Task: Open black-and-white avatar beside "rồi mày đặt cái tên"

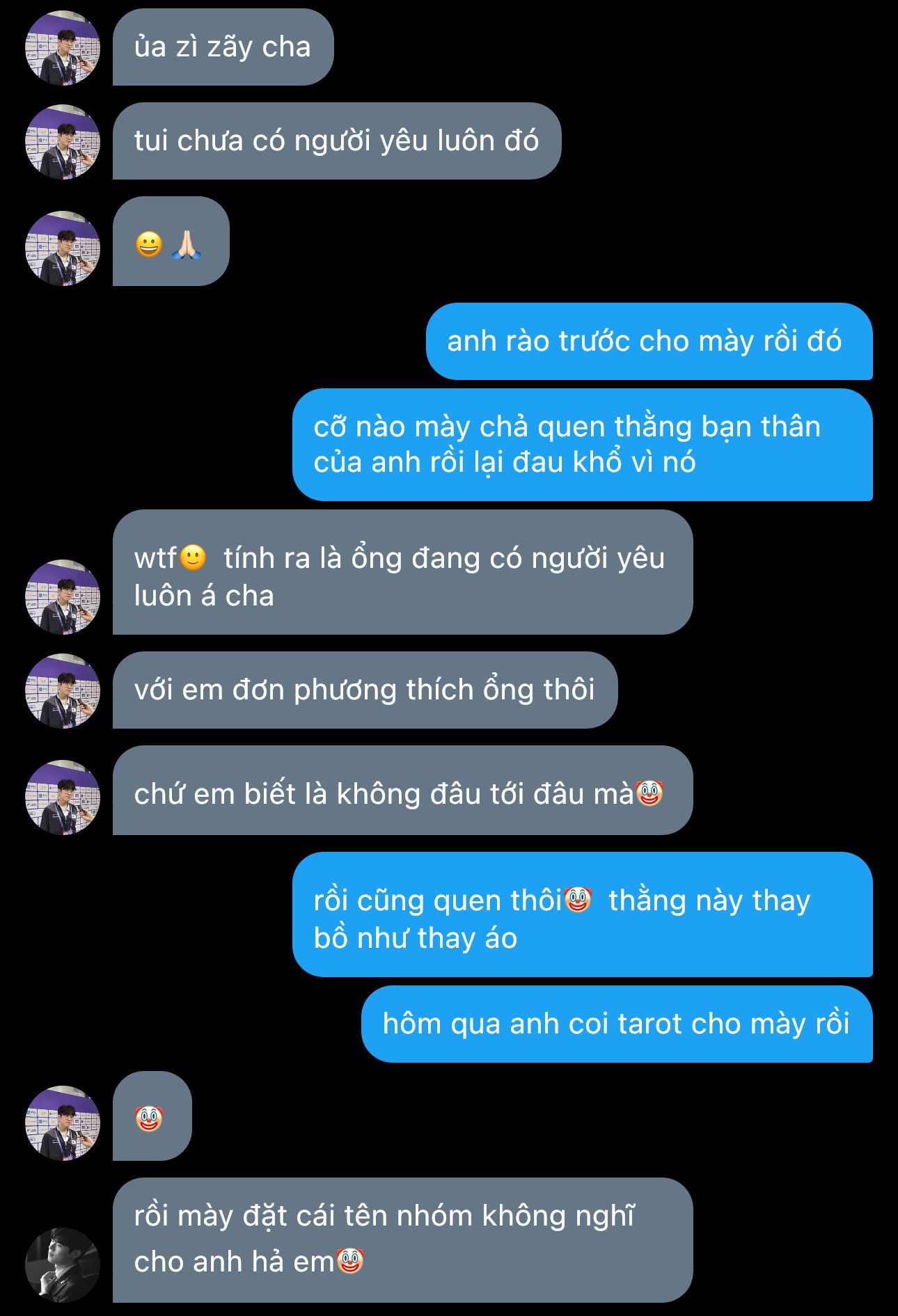Action: point(63,1265)
